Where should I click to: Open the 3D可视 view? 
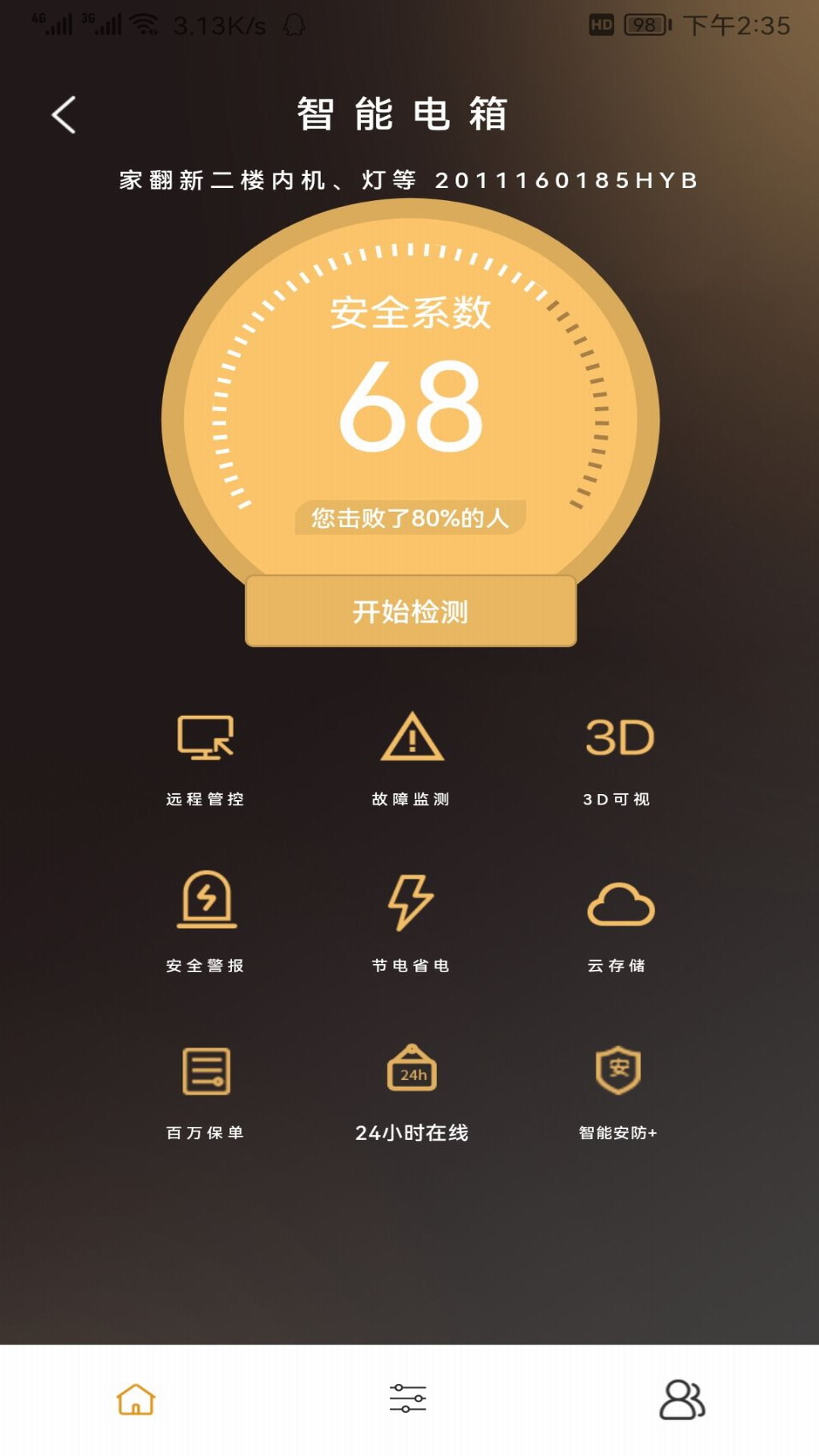click(x=617, y=759)
